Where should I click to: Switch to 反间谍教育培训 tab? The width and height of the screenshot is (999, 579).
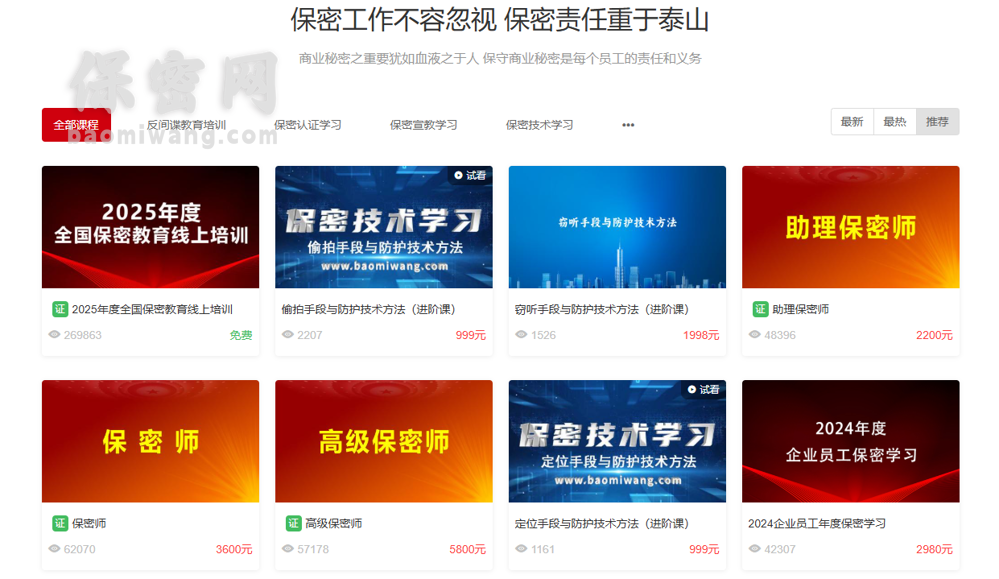point(186,125)
